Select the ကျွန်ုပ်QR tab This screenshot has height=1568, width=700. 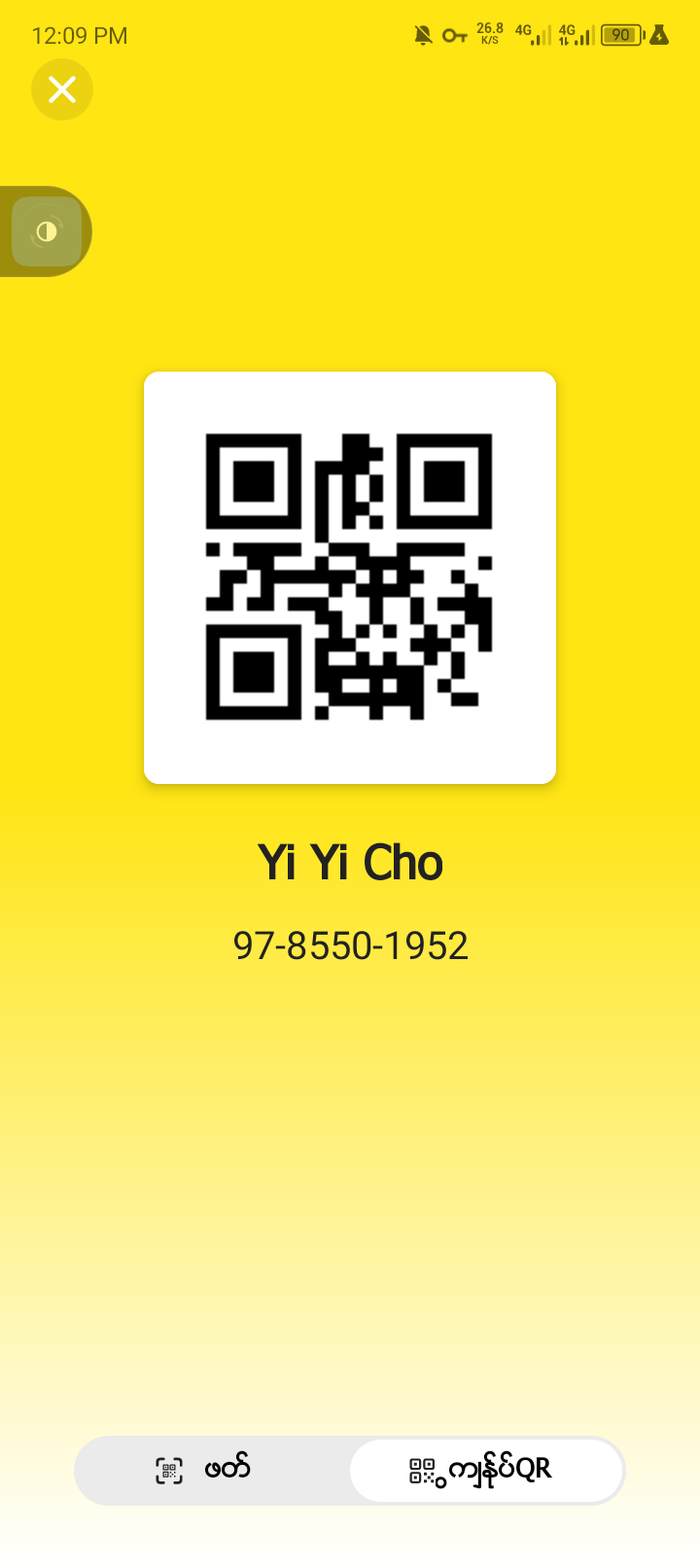click(x=485, y=1470)
